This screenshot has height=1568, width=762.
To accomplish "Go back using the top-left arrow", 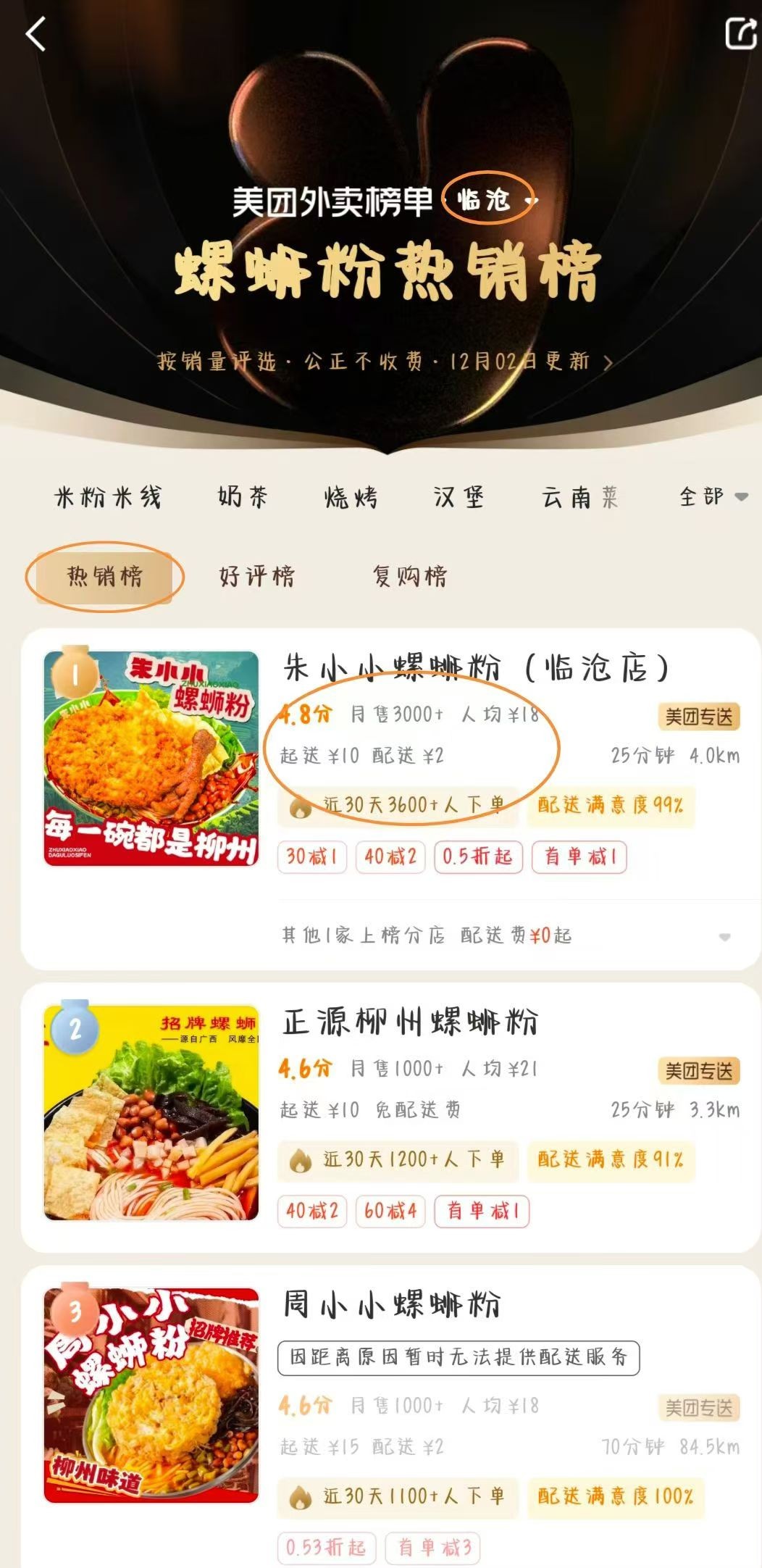I will (35, 34).
